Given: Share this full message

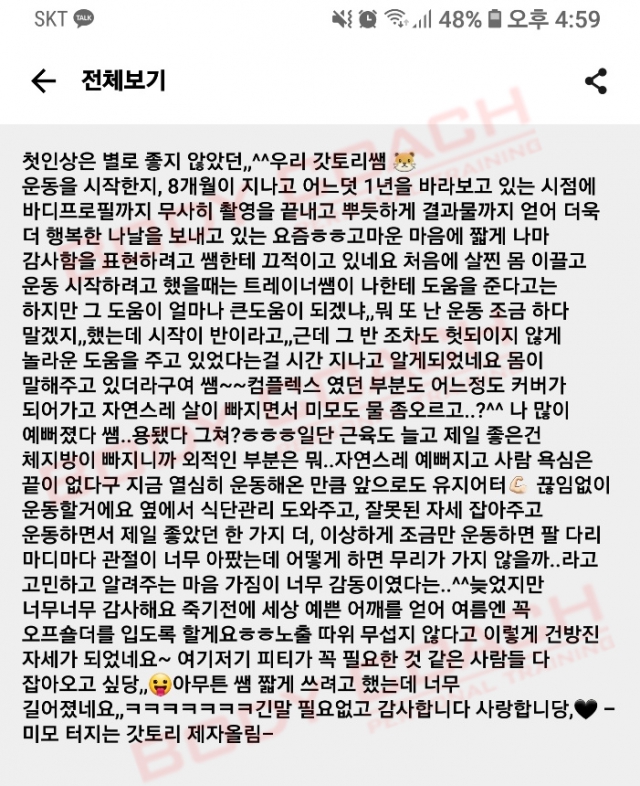Looking at the screenshot, I should (595, 81).
